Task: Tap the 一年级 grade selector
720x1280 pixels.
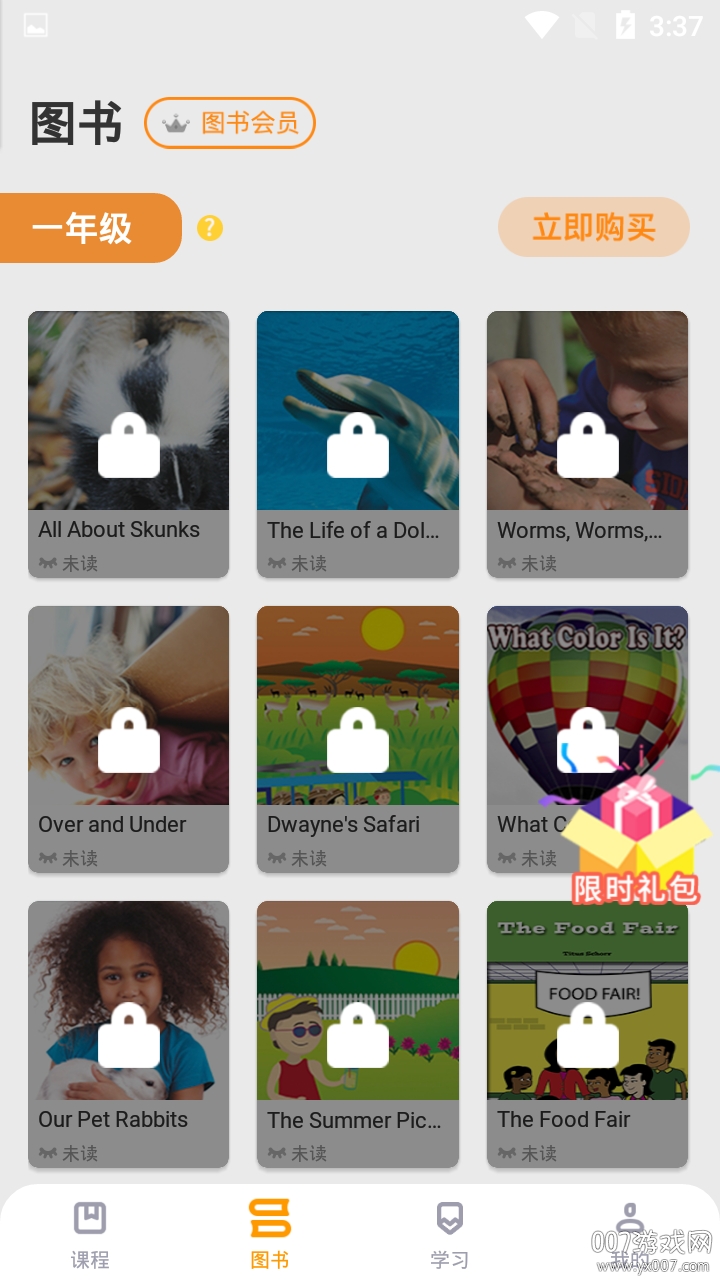Action: point(88,229)
